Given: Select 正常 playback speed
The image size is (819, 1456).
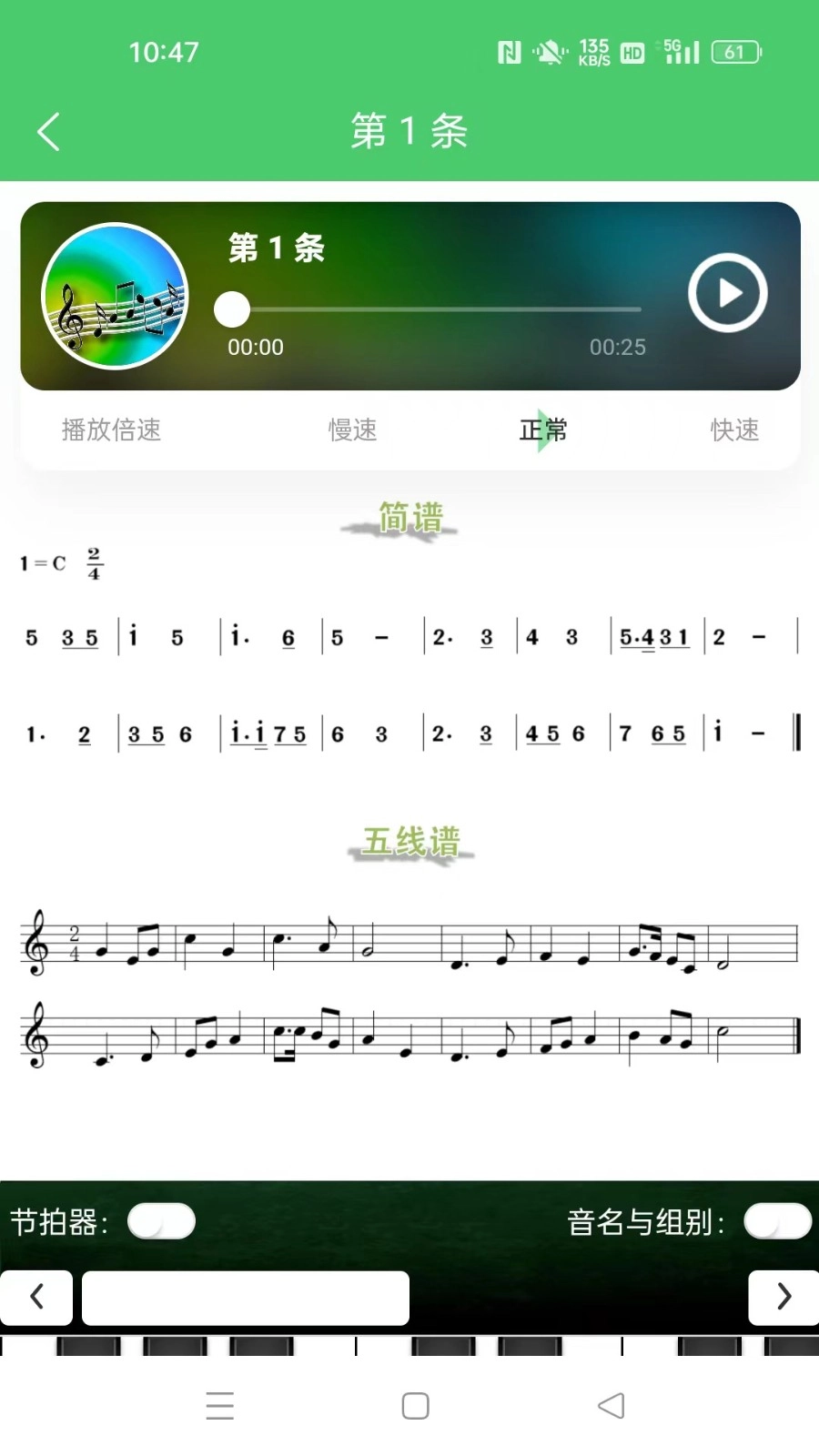Looking at the screenshot, I should click(x=543, y=430).
